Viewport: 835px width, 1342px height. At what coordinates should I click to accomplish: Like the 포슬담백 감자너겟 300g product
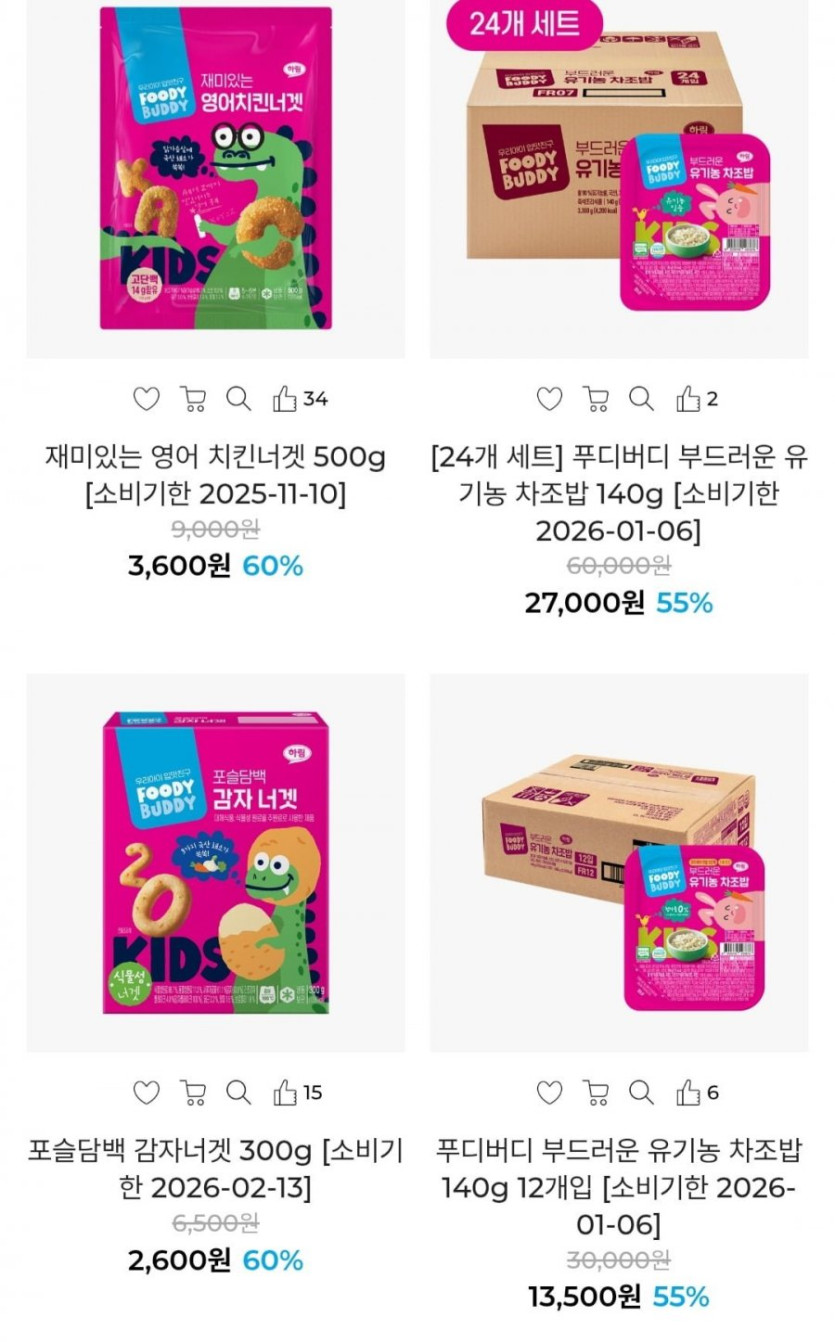tap(286, 1093)
